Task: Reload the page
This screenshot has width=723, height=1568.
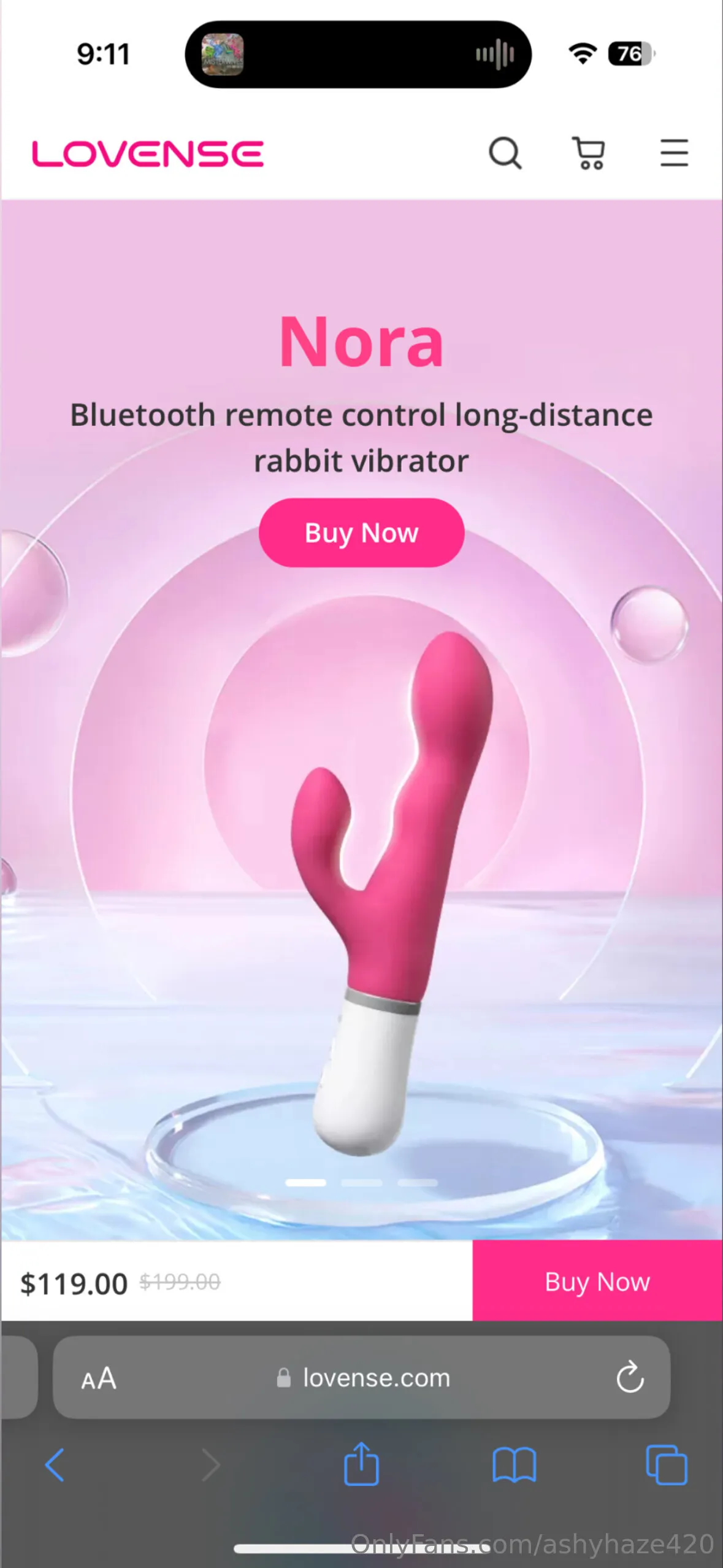Action: pyautogui.click(x=630, y=1378)
